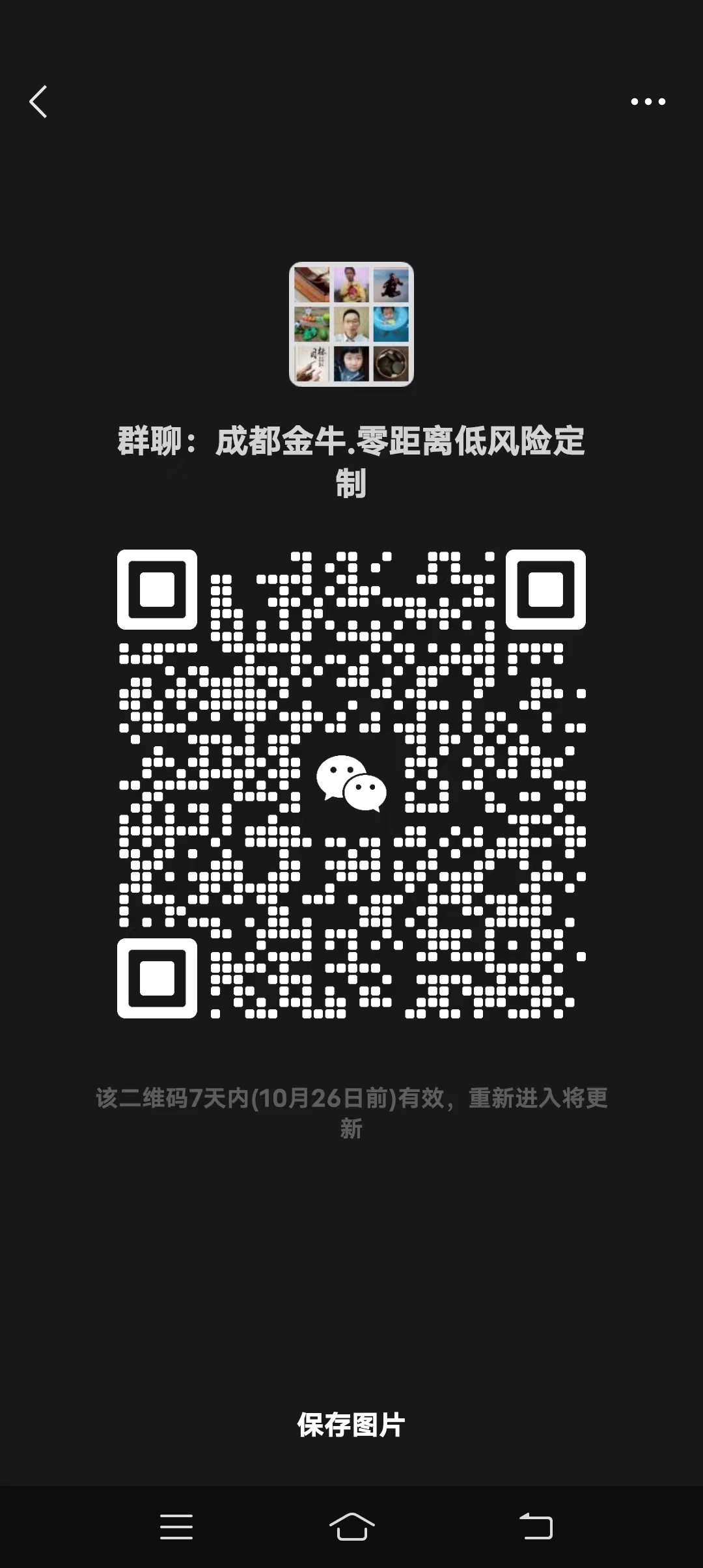Open the three-dot overflow menu
Viewport: 703px width, 1568px height.
(648, 102)
